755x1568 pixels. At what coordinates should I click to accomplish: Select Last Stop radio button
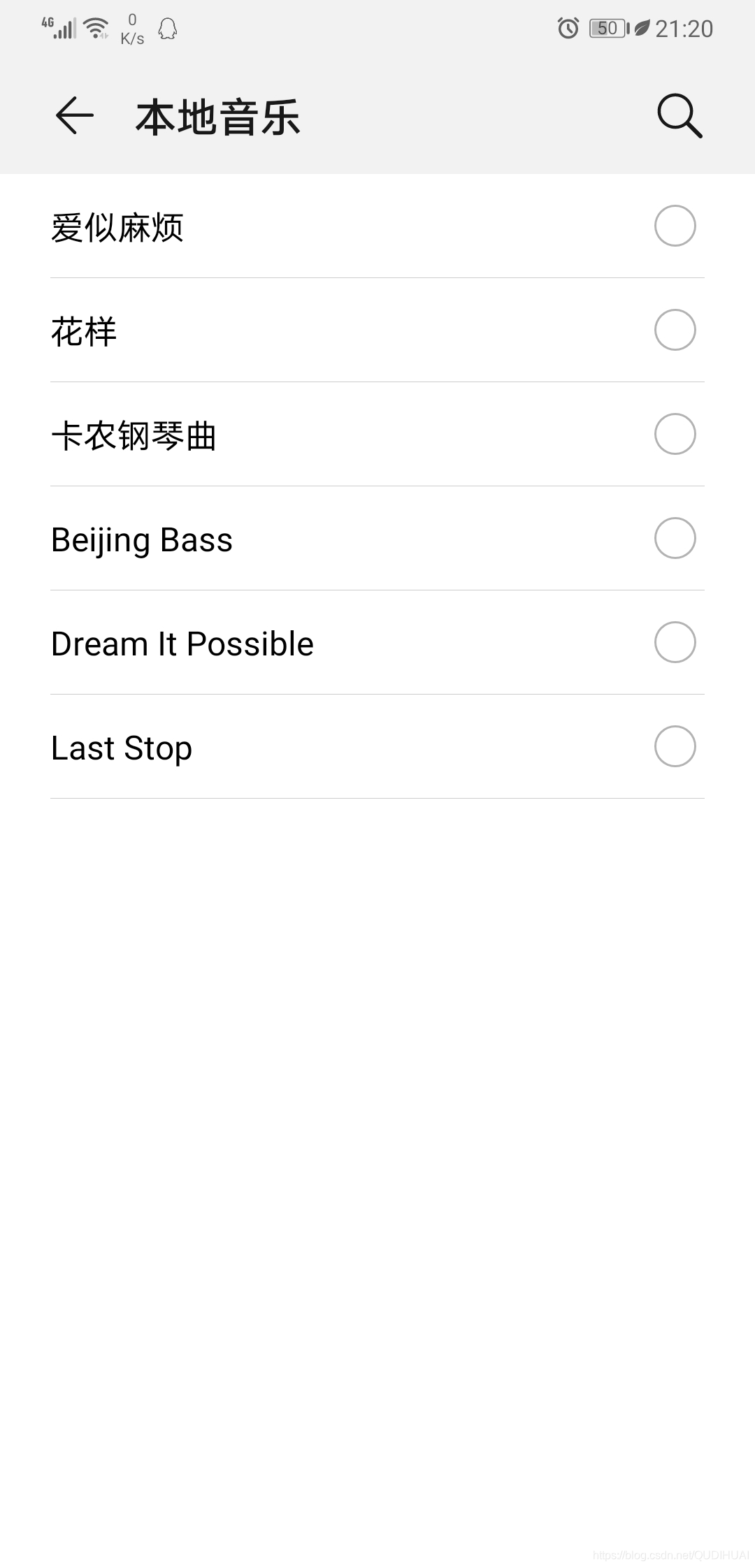pos(675,746)
